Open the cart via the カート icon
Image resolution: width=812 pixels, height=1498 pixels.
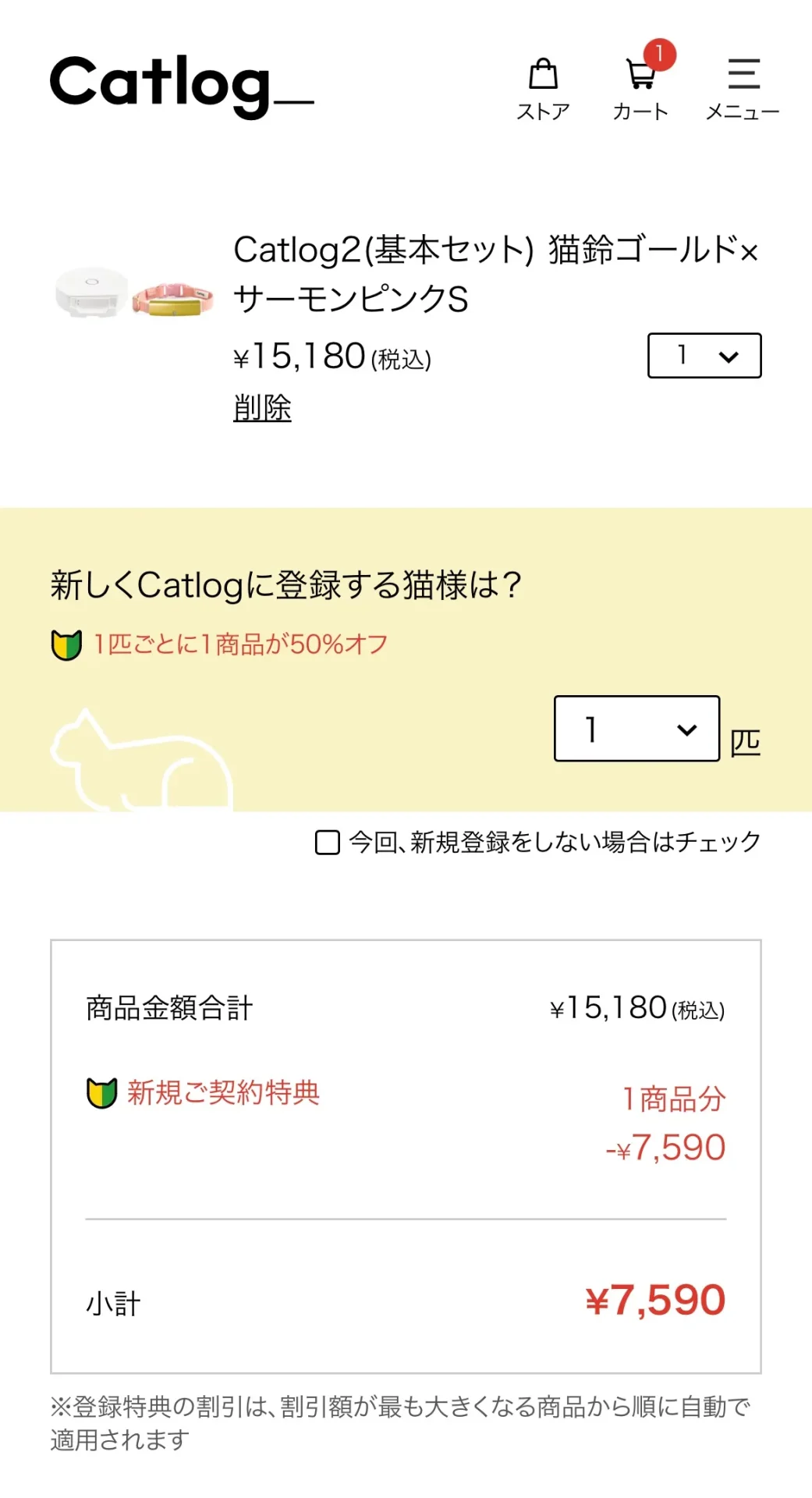coord(641,78)
